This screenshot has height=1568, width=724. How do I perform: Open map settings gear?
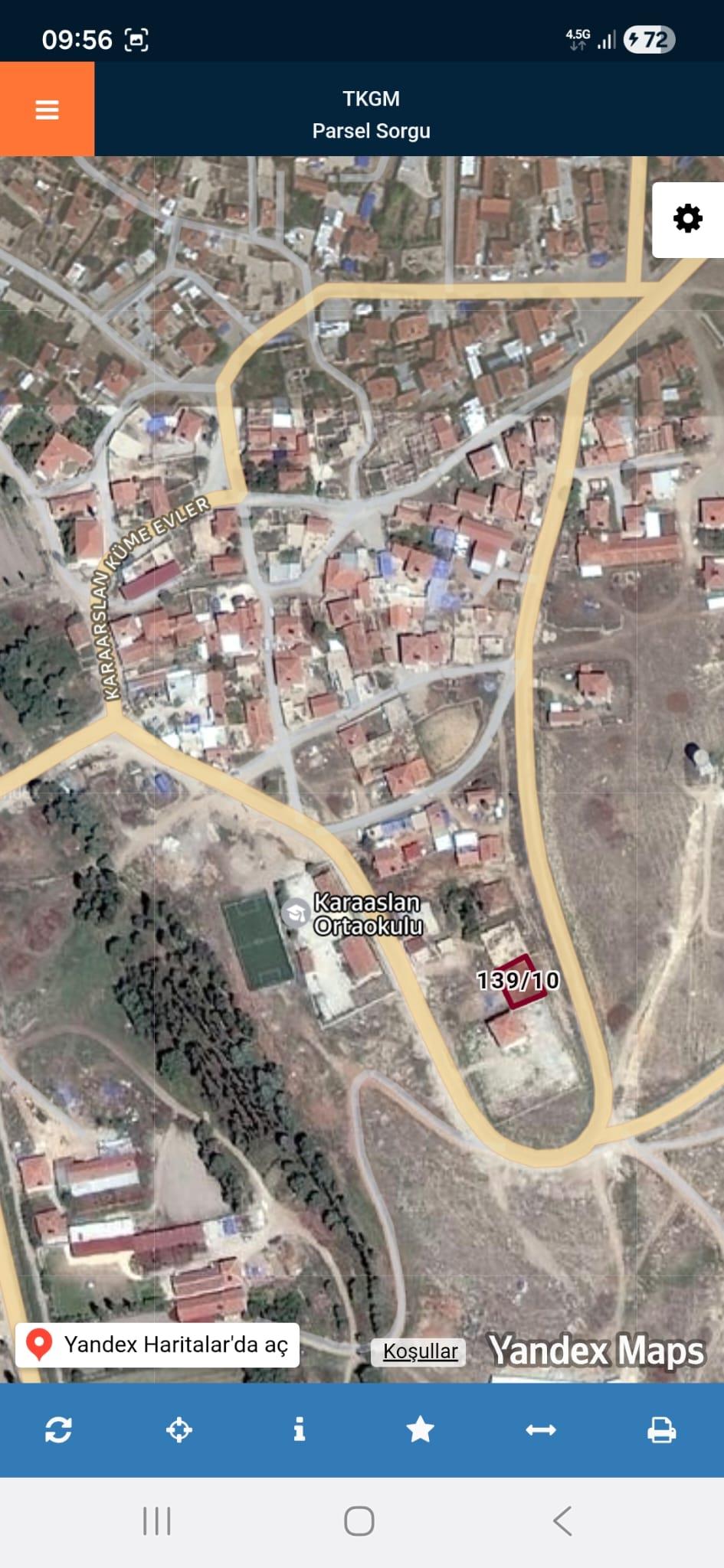(x=687, y=219)
